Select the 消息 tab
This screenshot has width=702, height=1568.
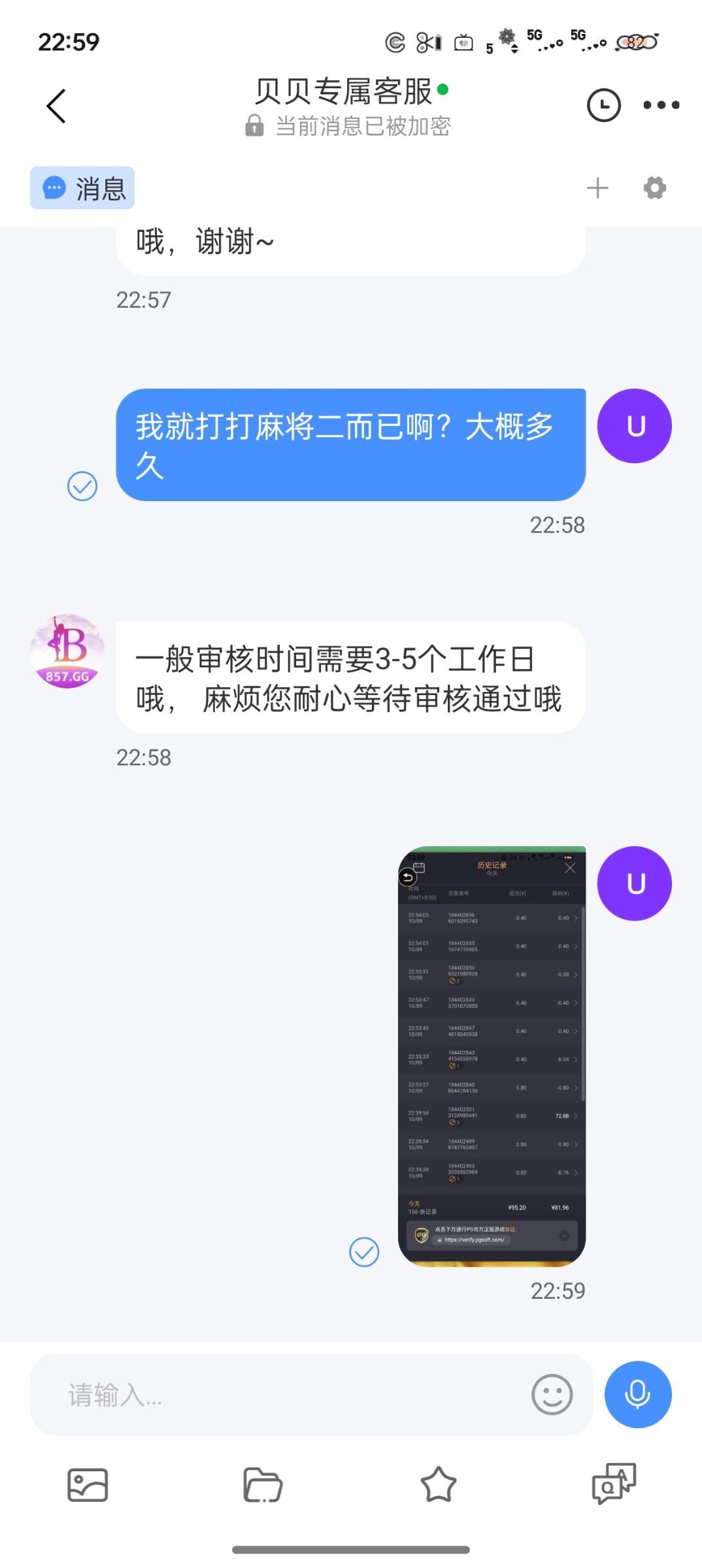point(82,188)
